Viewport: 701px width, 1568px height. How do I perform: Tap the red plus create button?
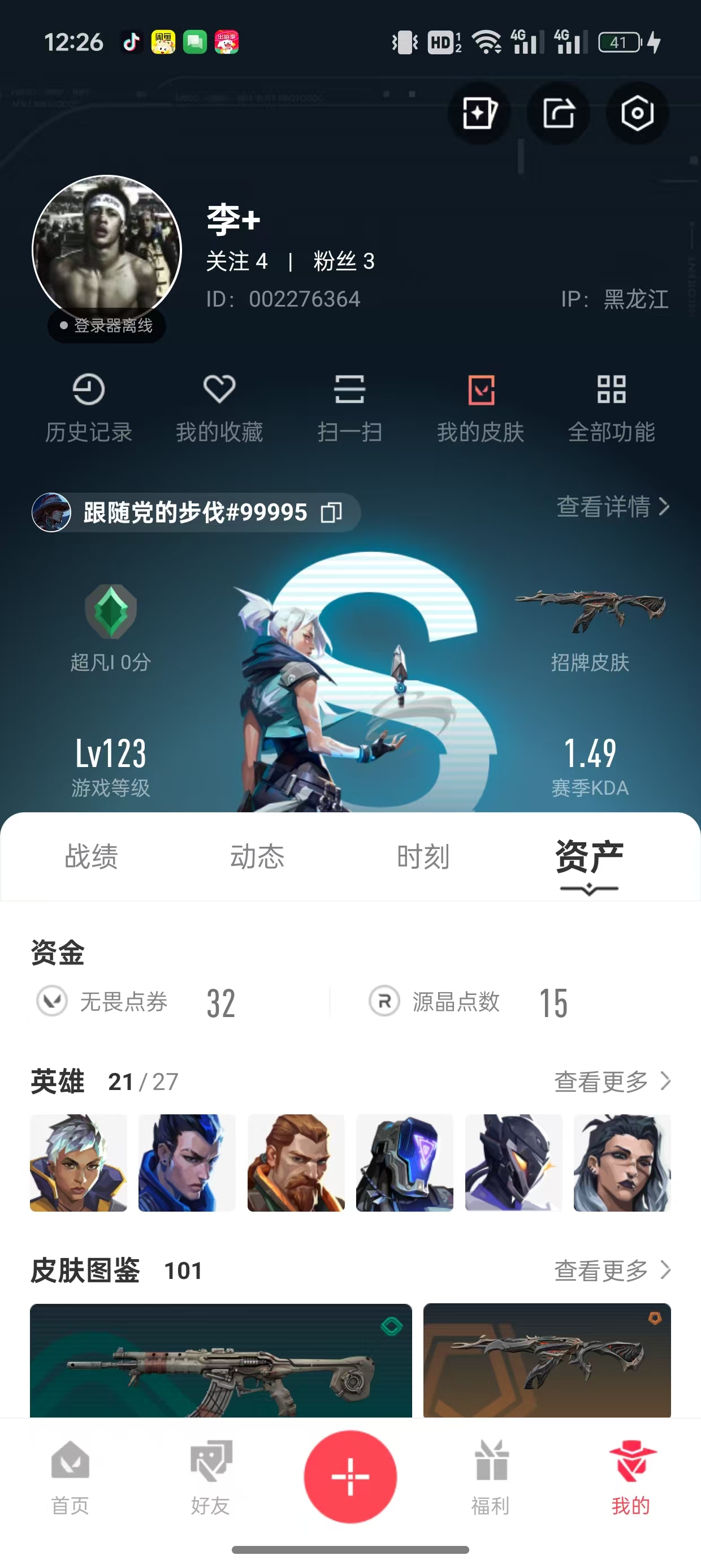coord(350,1477)
